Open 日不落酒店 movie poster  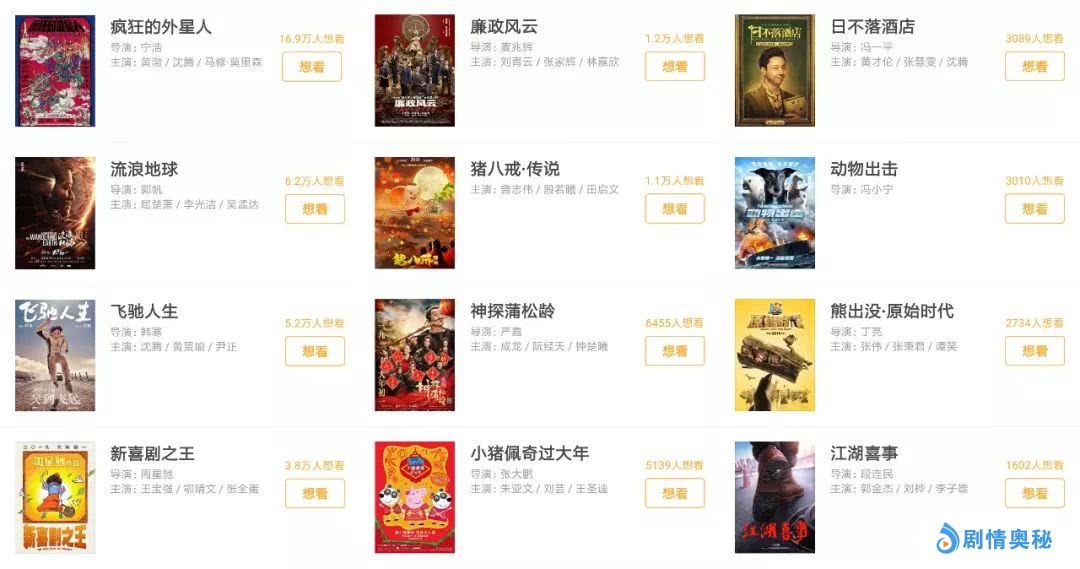click(x=775, y=71)
